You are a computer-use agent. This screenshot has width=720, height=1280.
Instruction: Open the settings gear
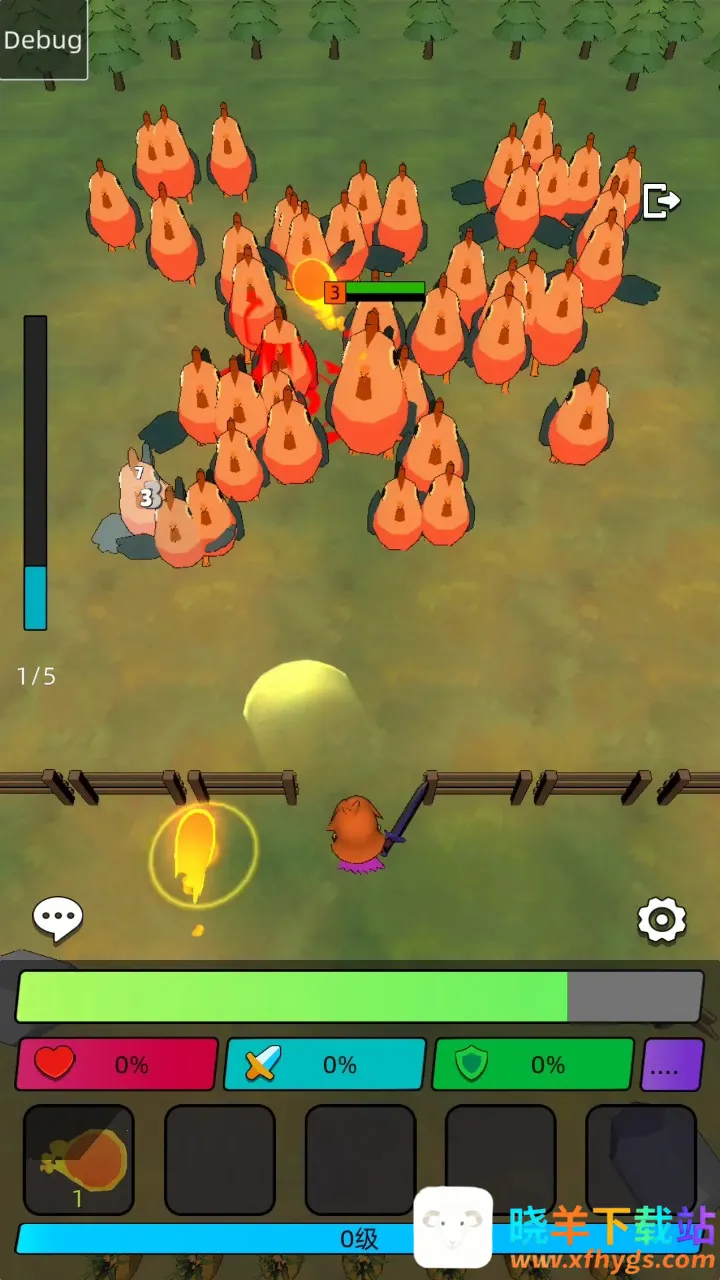tap(662, 919)
